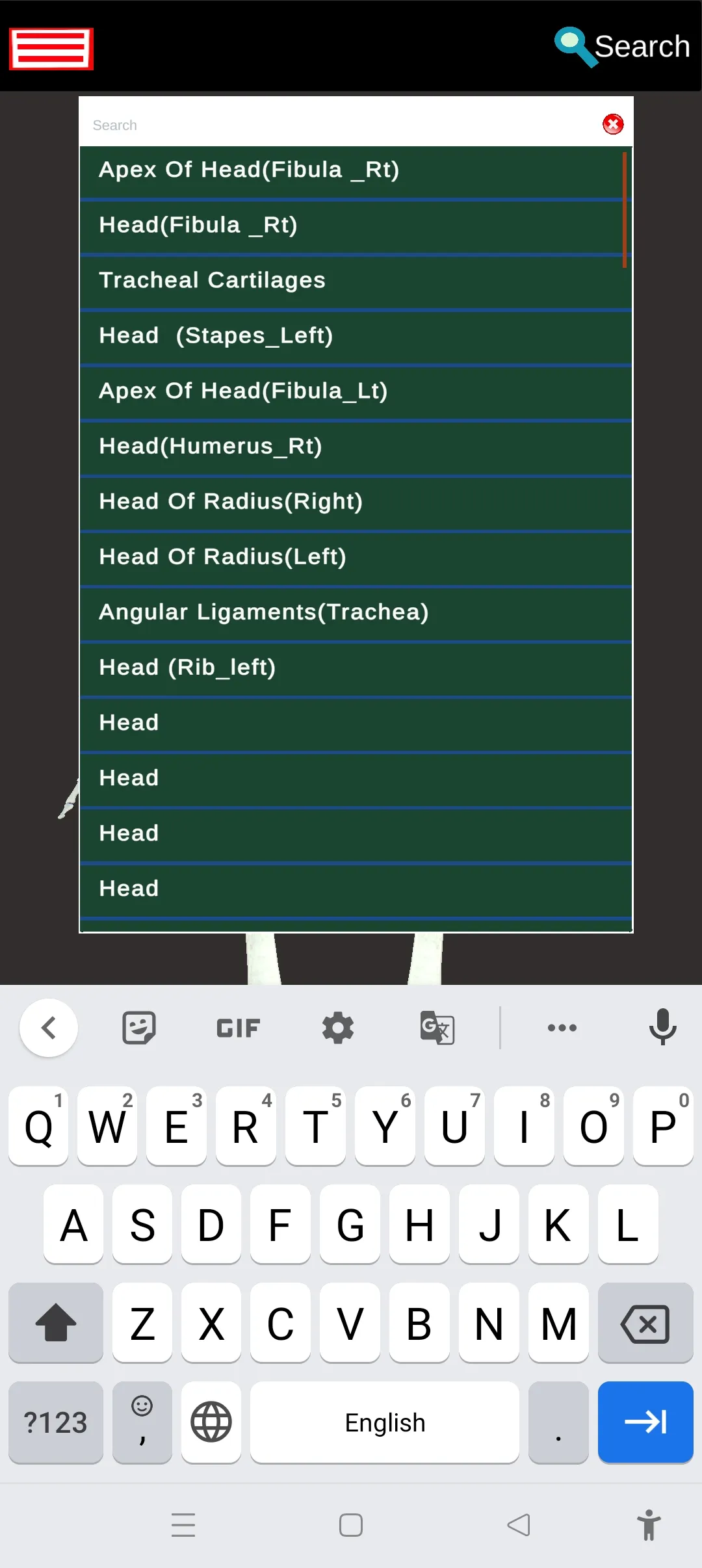Open the GIF panel on keyboard
702x1568 pixels.
(x=237, y=1027)
